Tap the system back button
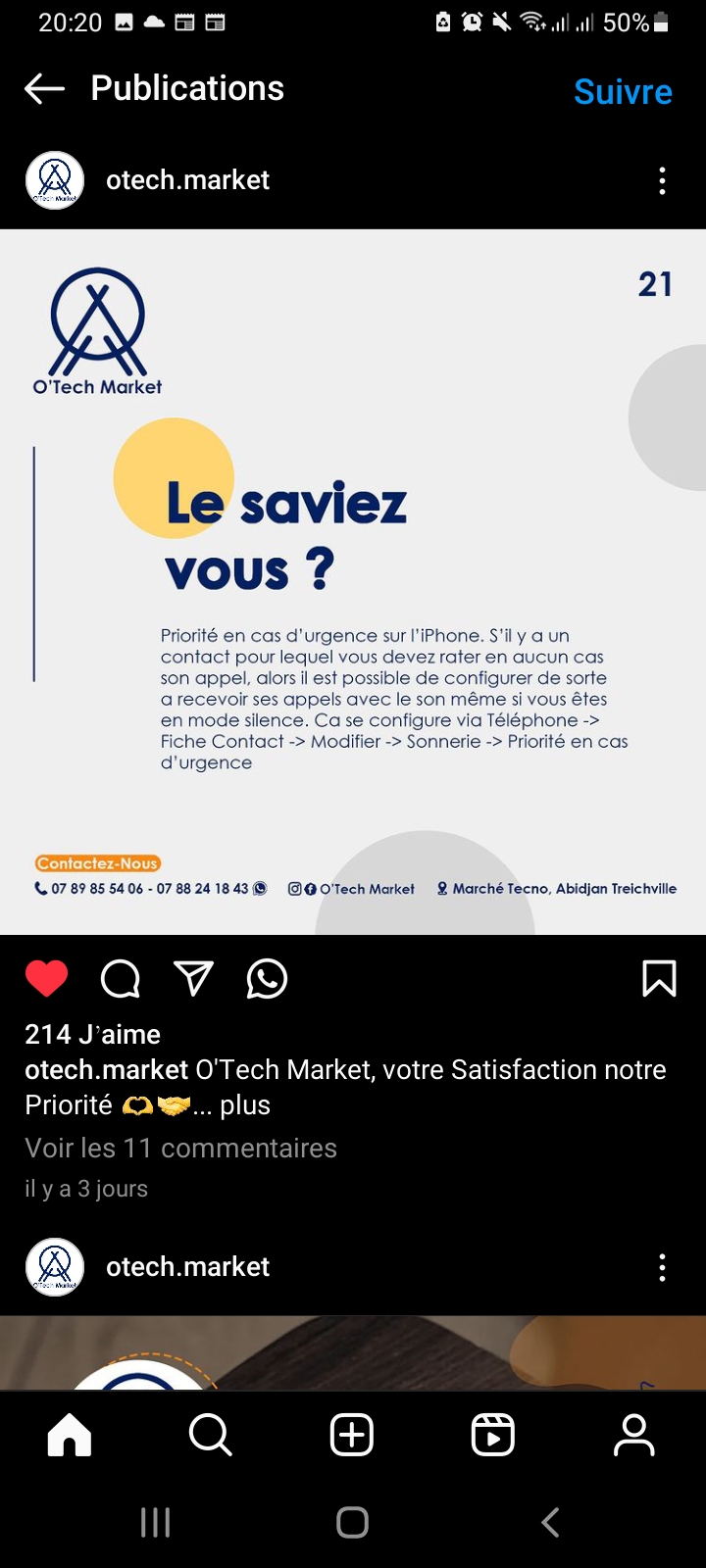The height and width of the screenshot is (1568, 706). tap(550, 1522)
